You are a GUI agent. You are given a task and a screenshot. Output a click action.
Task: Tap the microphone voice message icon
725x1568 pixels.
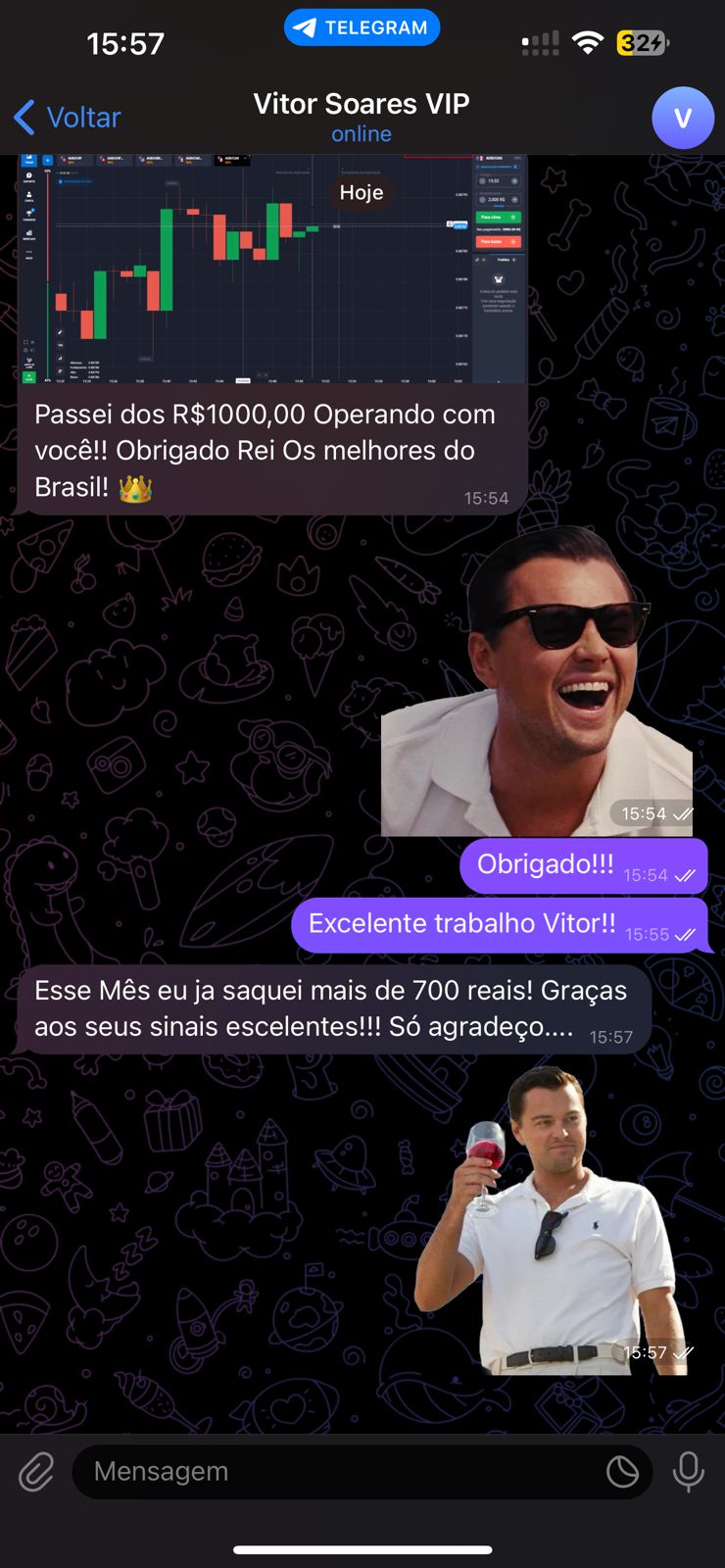coord(689,1471)
